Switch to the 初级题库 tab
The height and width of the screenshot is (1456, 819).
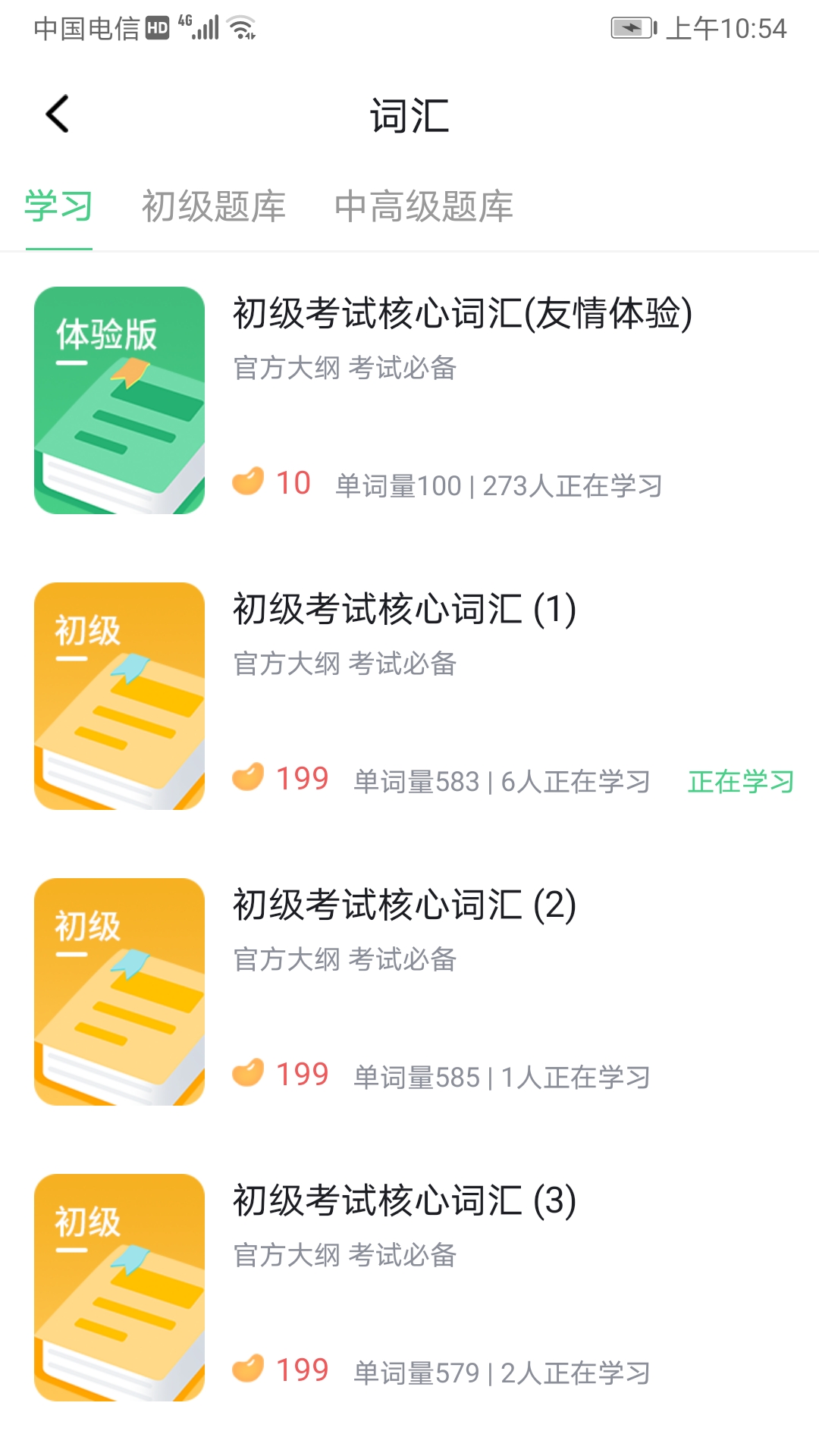click(x=214, y=206)
